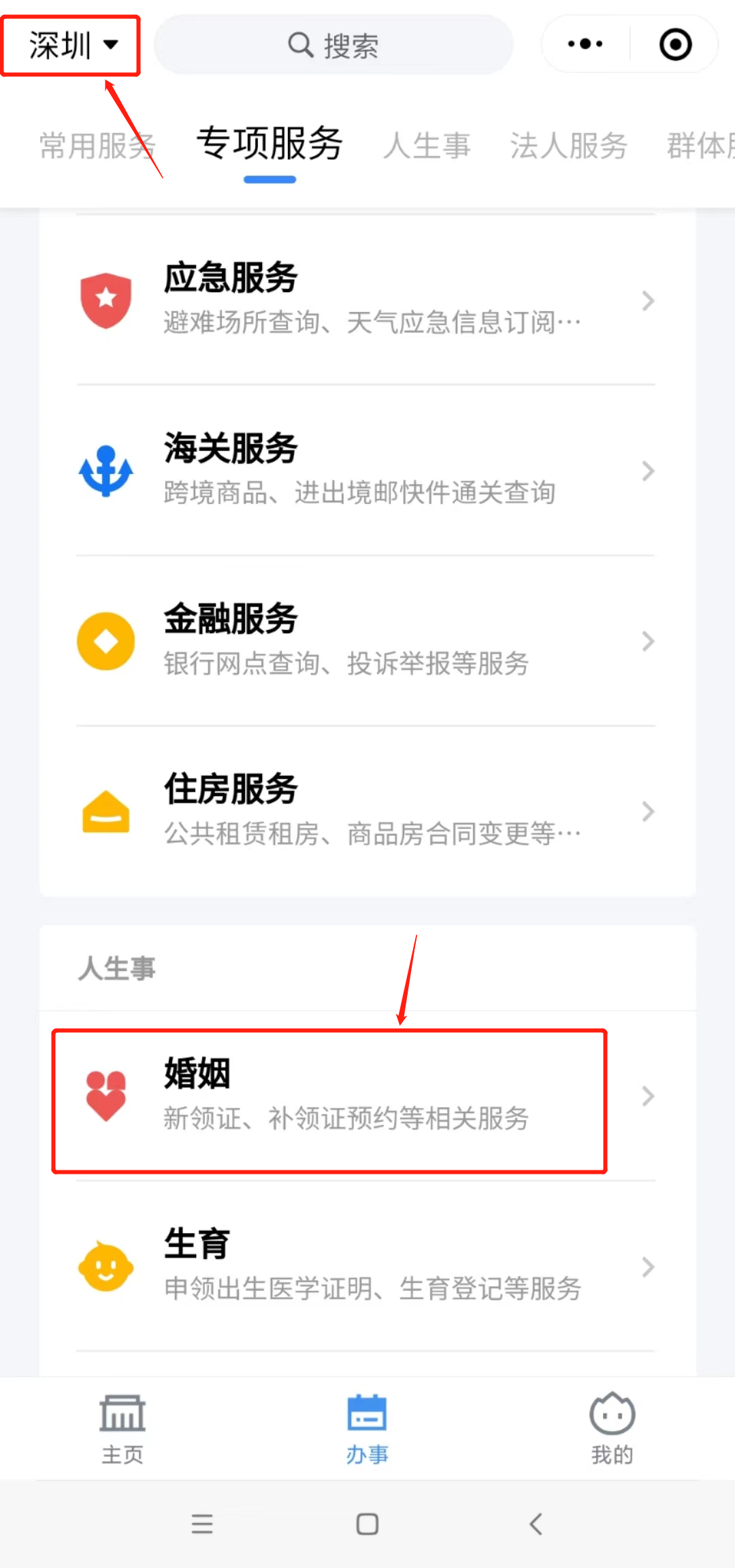Tap the system home button

point(367,1524)
